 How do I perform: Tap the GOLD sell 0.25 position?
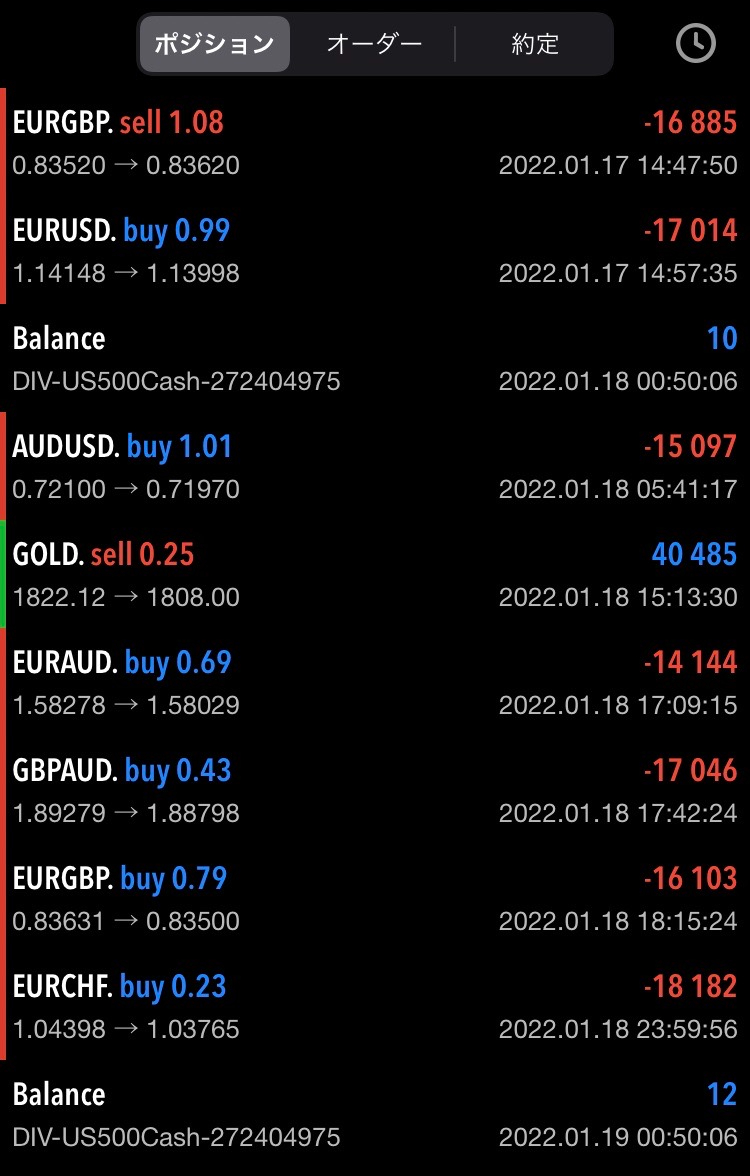(375, 574)
